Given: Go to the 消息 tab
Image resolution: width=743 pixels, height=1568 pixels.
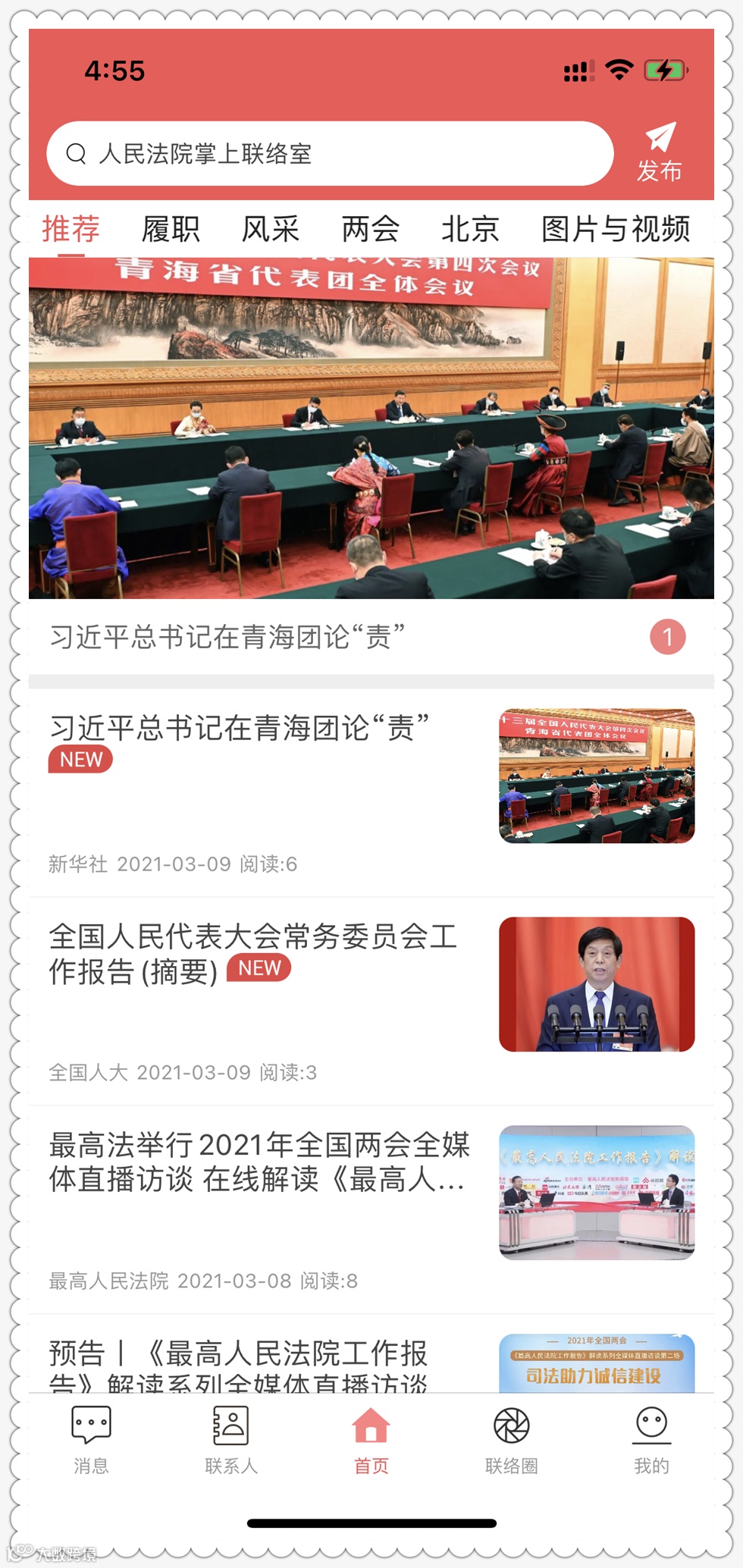Looking at the screenshot, I should (x=91, y=1439).
